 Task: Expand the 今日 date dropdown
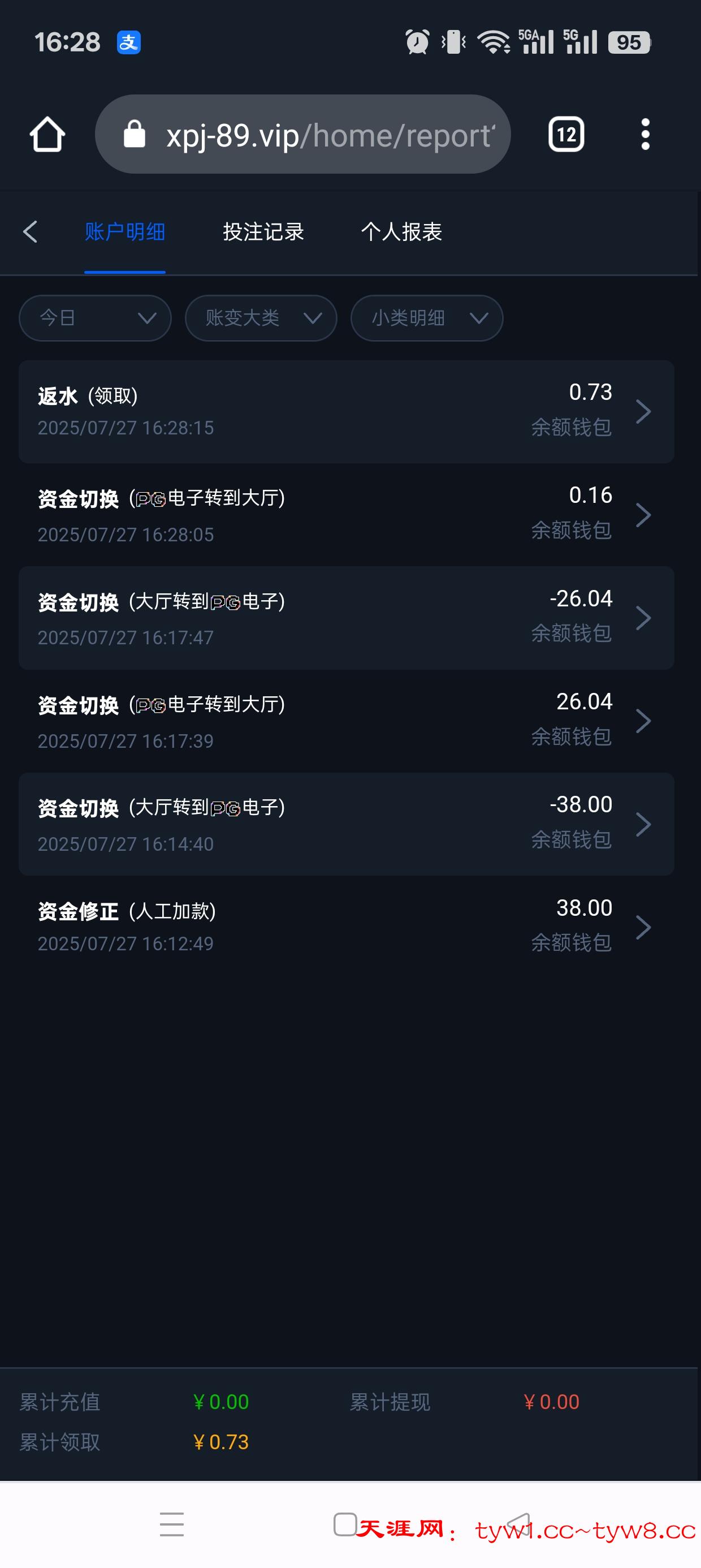click(x=95, y=318)
